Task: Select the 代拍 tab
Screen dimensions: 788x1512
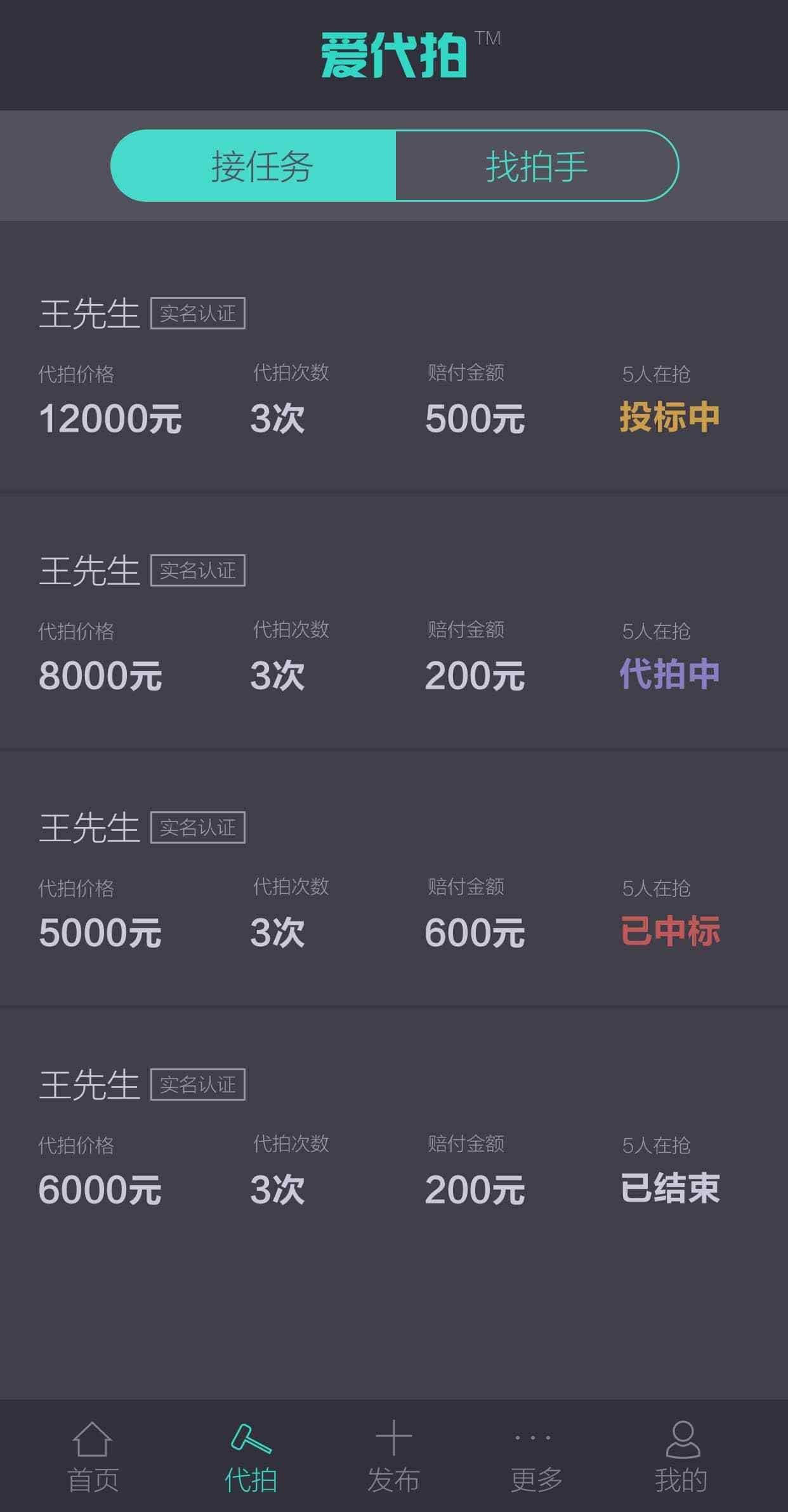Action: coord(251,1457)
